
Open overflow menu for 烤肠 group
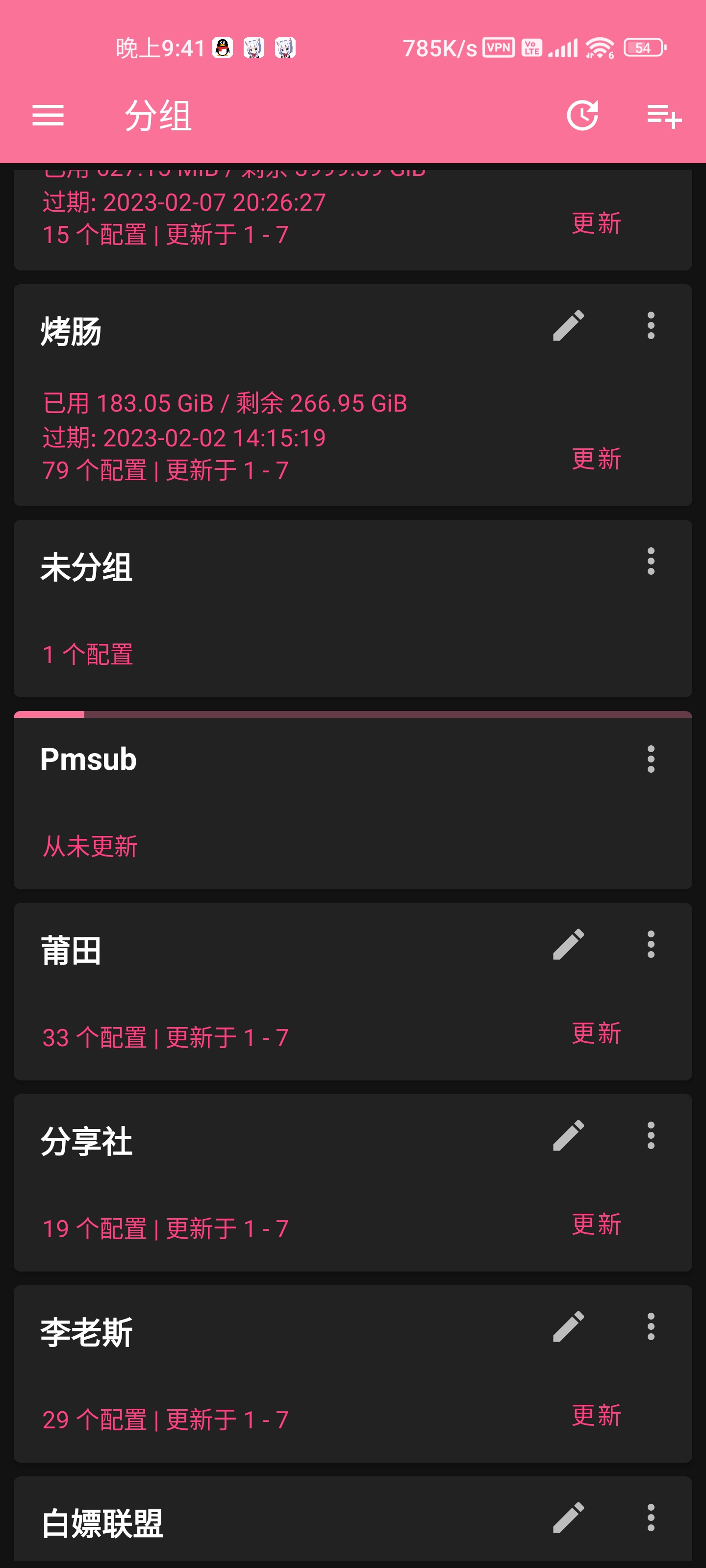(651, 325)
